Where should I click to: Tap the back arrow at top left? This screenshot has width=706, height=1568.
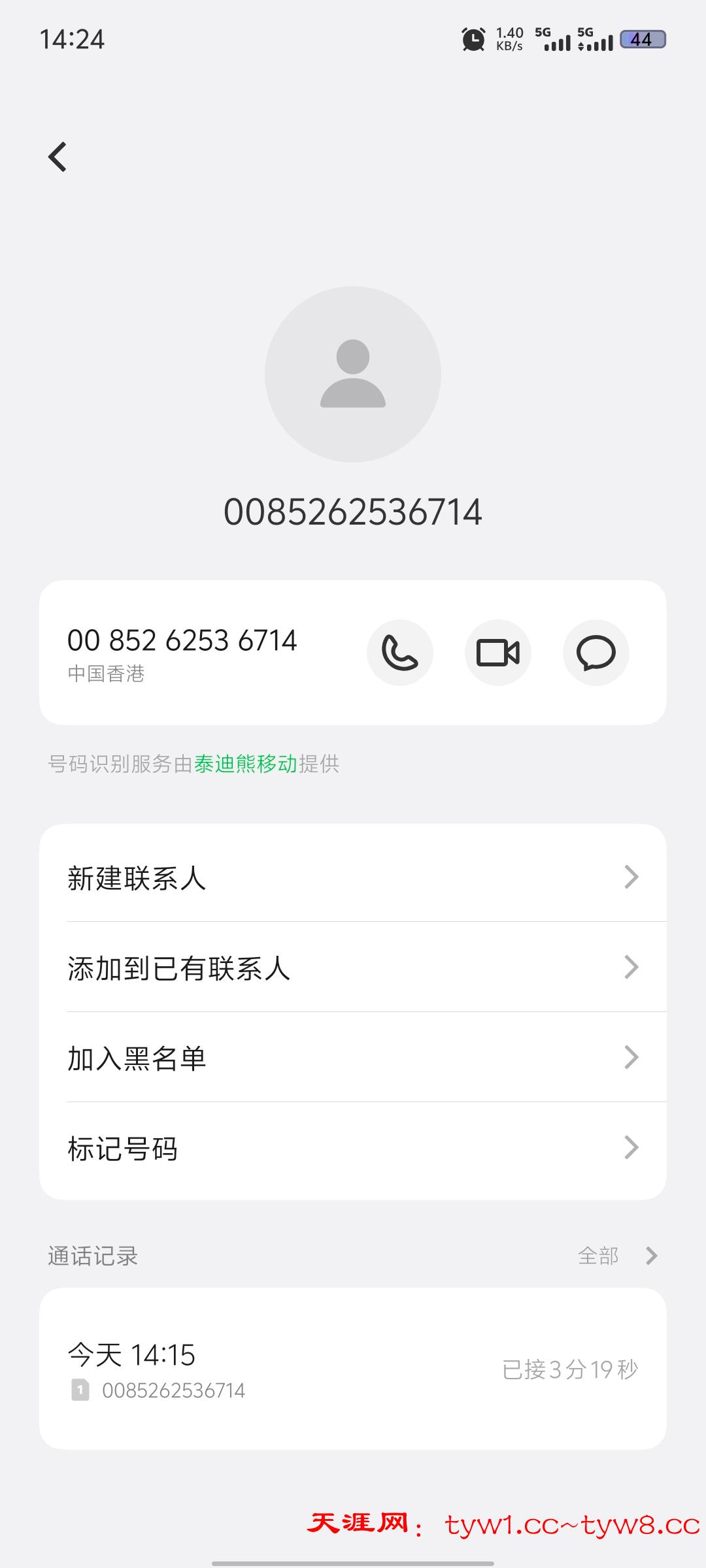tap(58, 155)
